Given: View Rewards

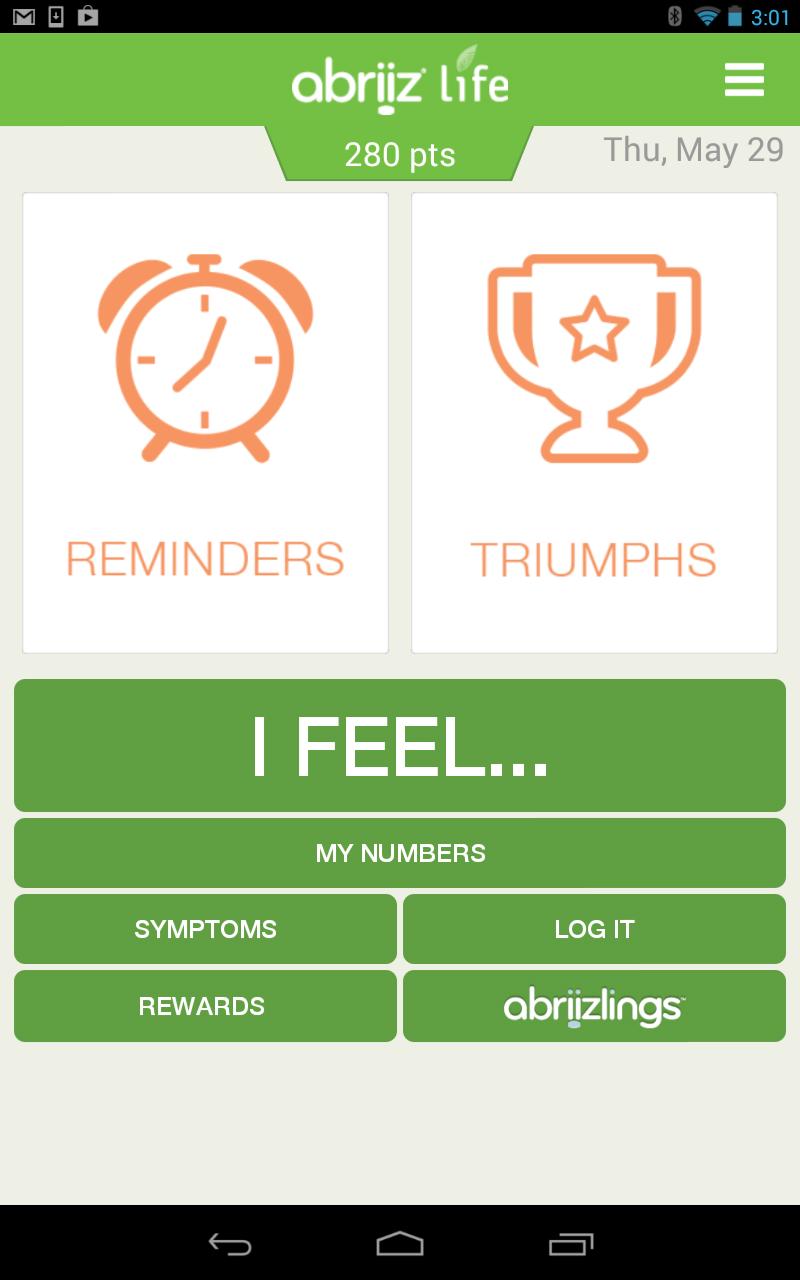Looking at the screenshot, I should [205, 1006].
